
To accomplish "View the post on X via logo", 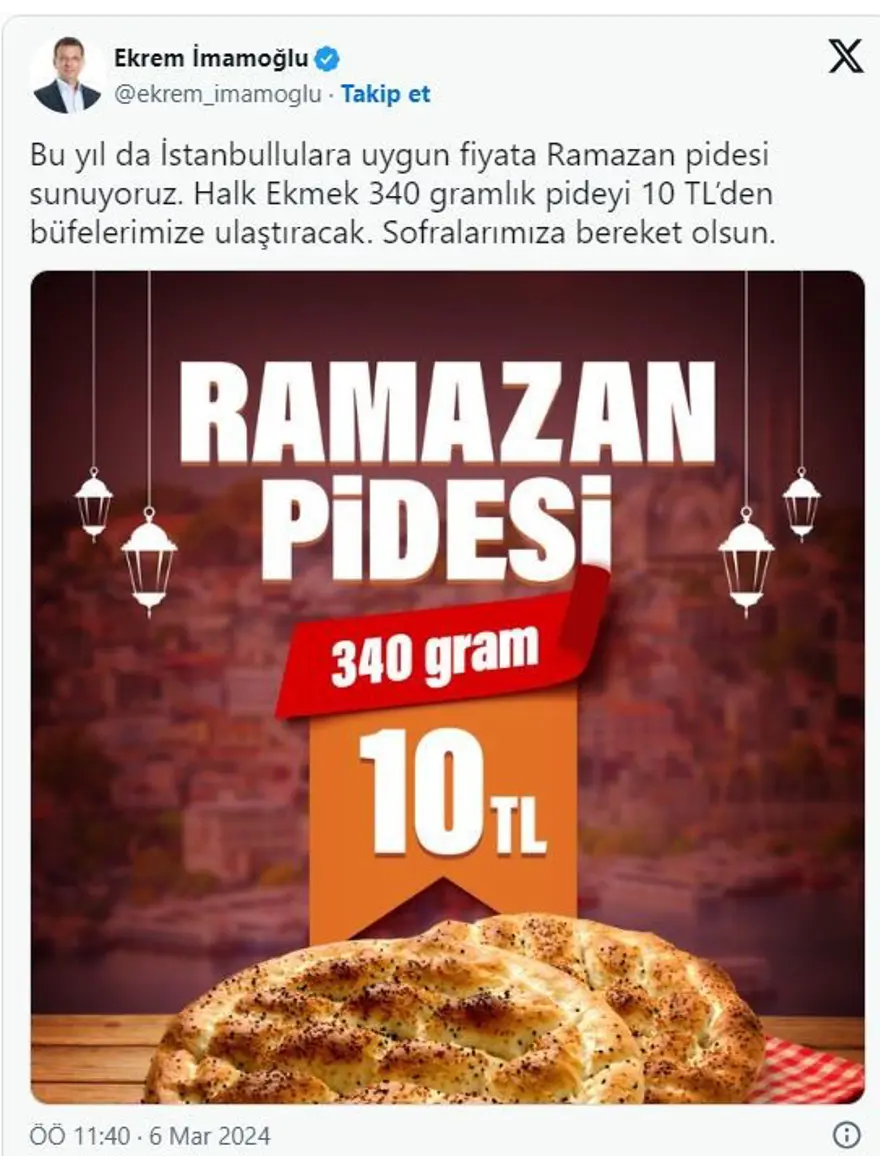I will (846, 57).
